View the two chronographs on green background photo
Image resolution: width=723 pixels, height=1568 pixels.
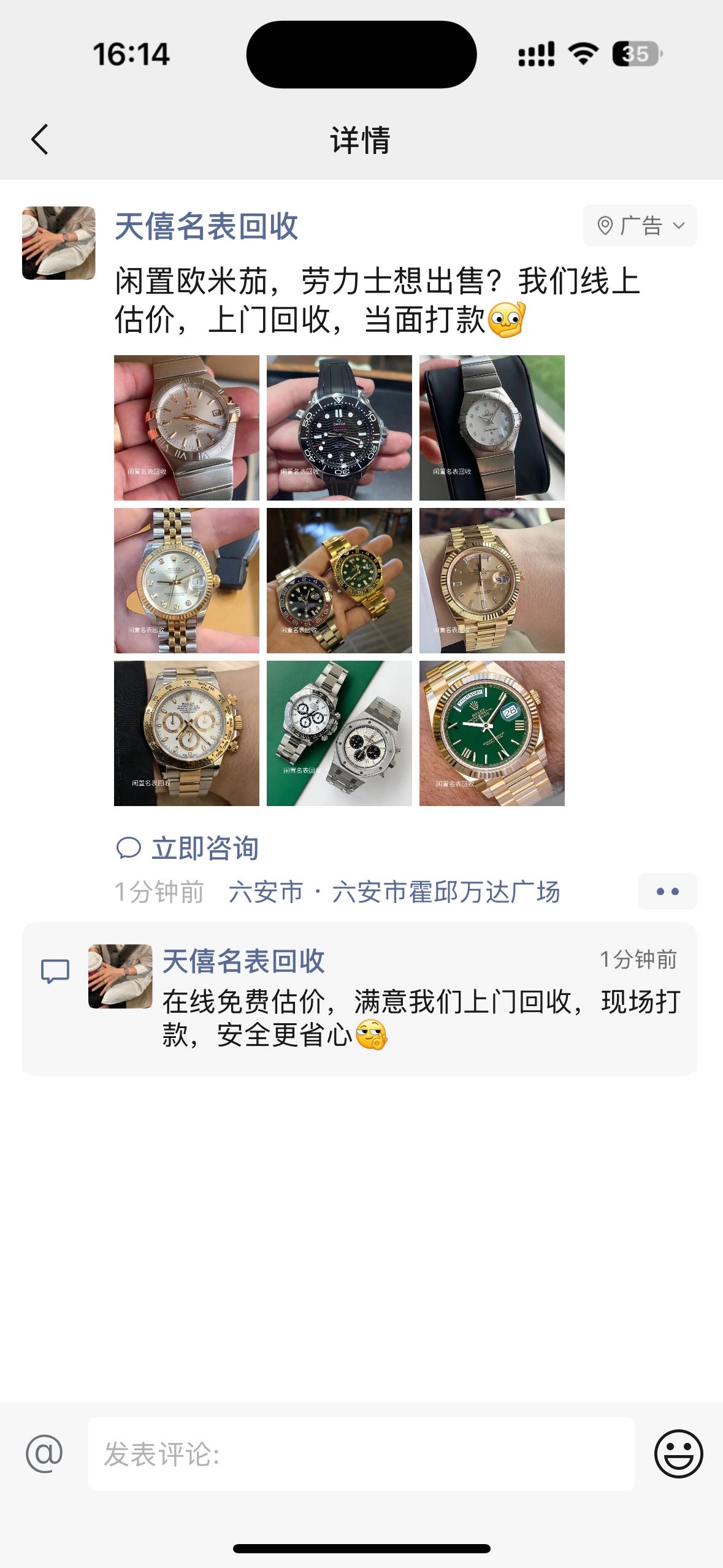pos(339,733)
